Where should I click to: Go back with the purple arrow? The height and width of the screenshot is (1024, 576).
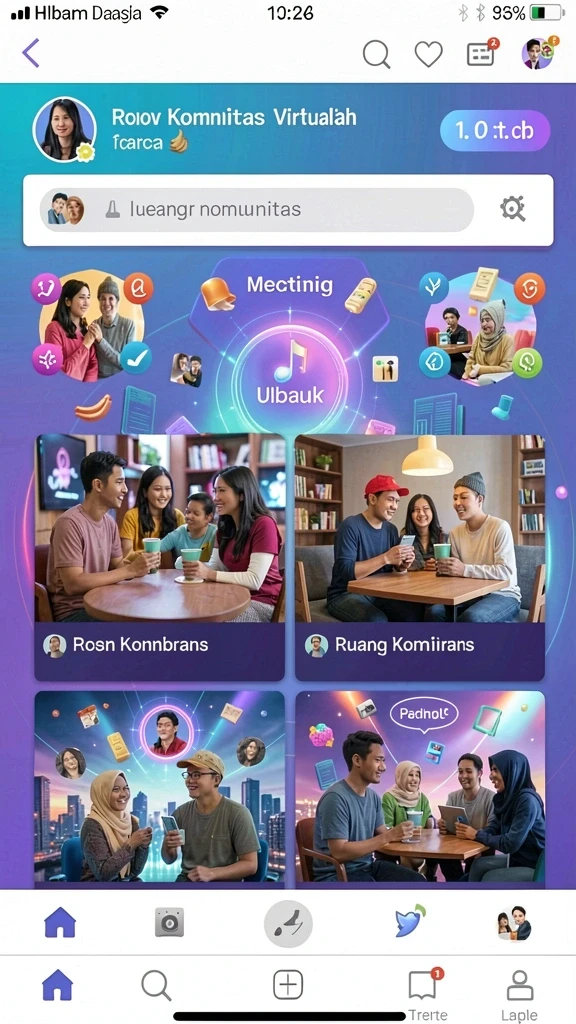click(31, 53)
